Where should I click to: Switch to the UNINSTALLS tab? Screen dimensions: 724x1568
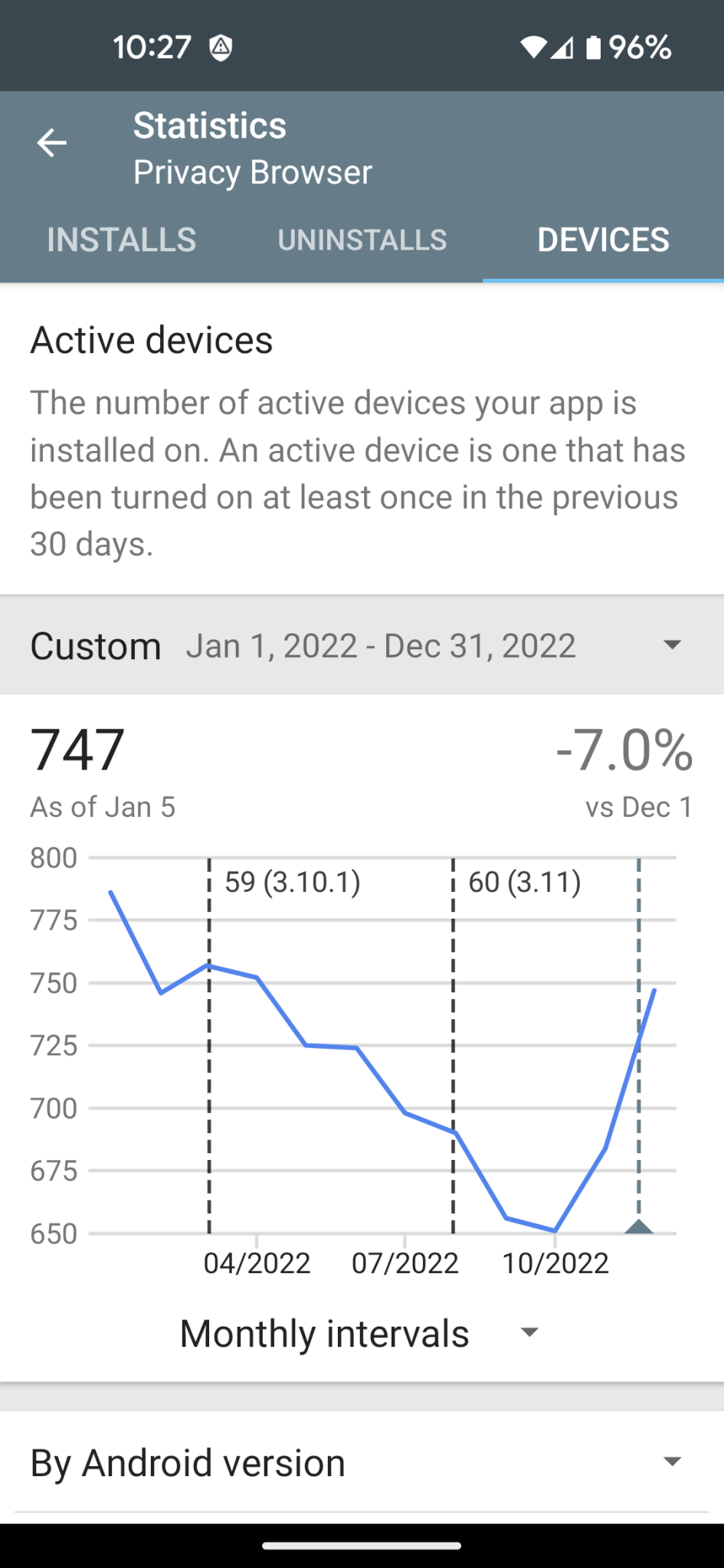tap(362, 240)
